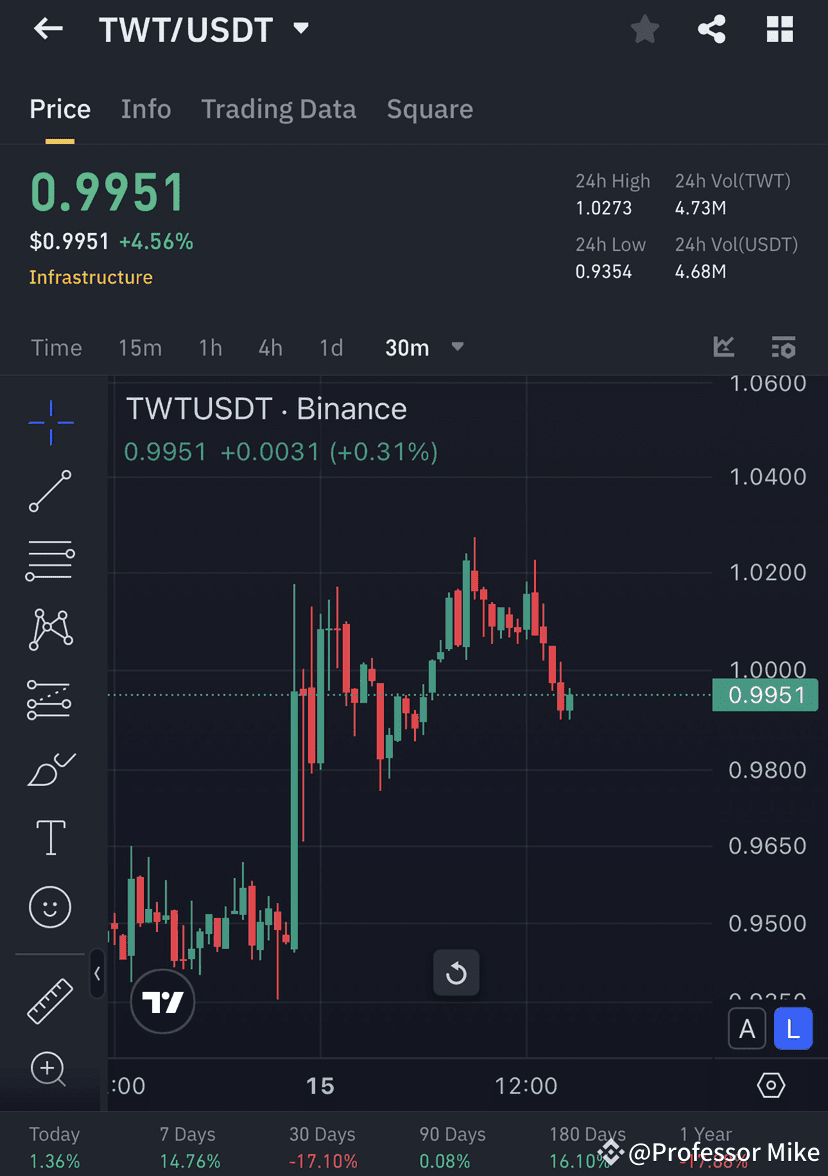Select the text annotation tool
This screenshot has width=828, height=1176.
click(x=50, y=837)
